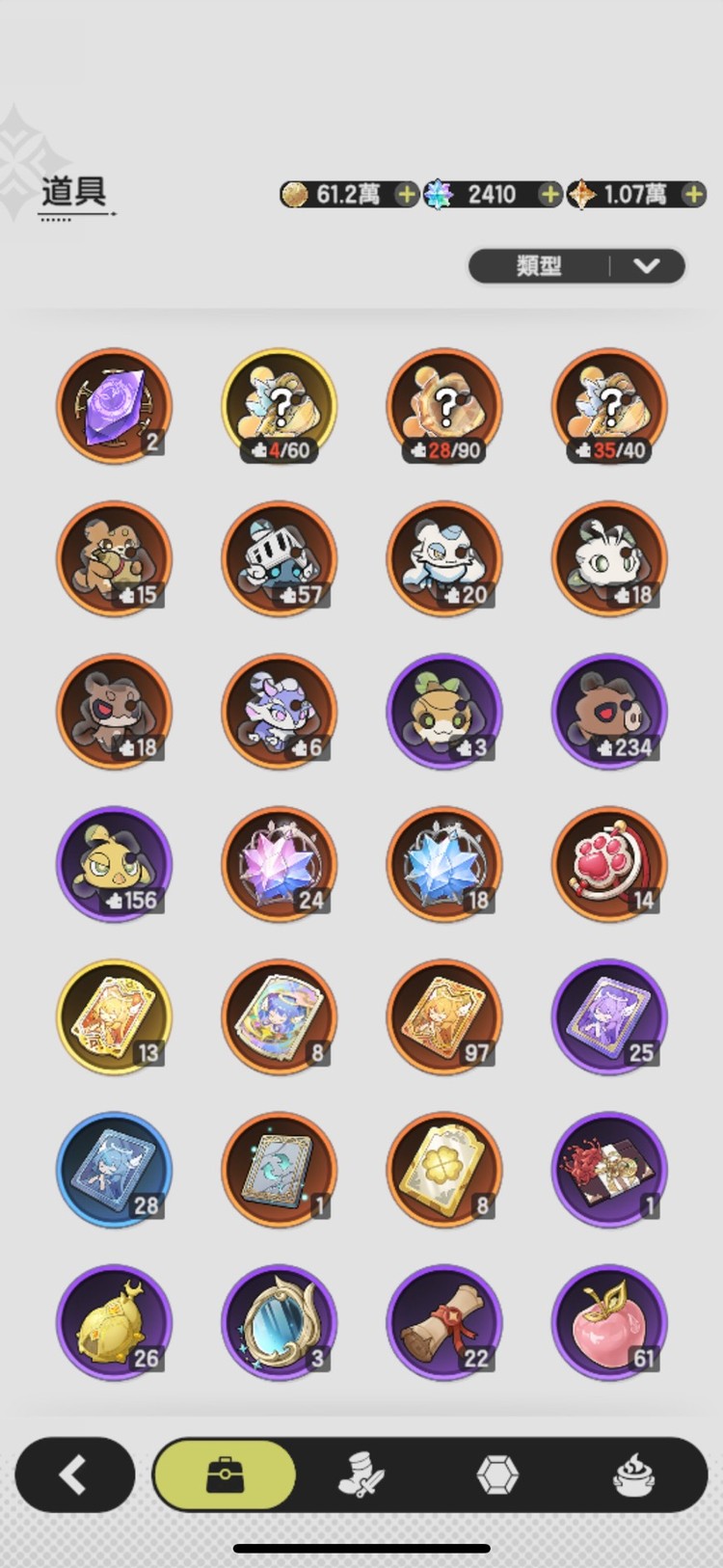This screenshot has height=1568, width=723.
Task: Switch to the equipment boot and sword tab
Action: (x=361, y=1474)
